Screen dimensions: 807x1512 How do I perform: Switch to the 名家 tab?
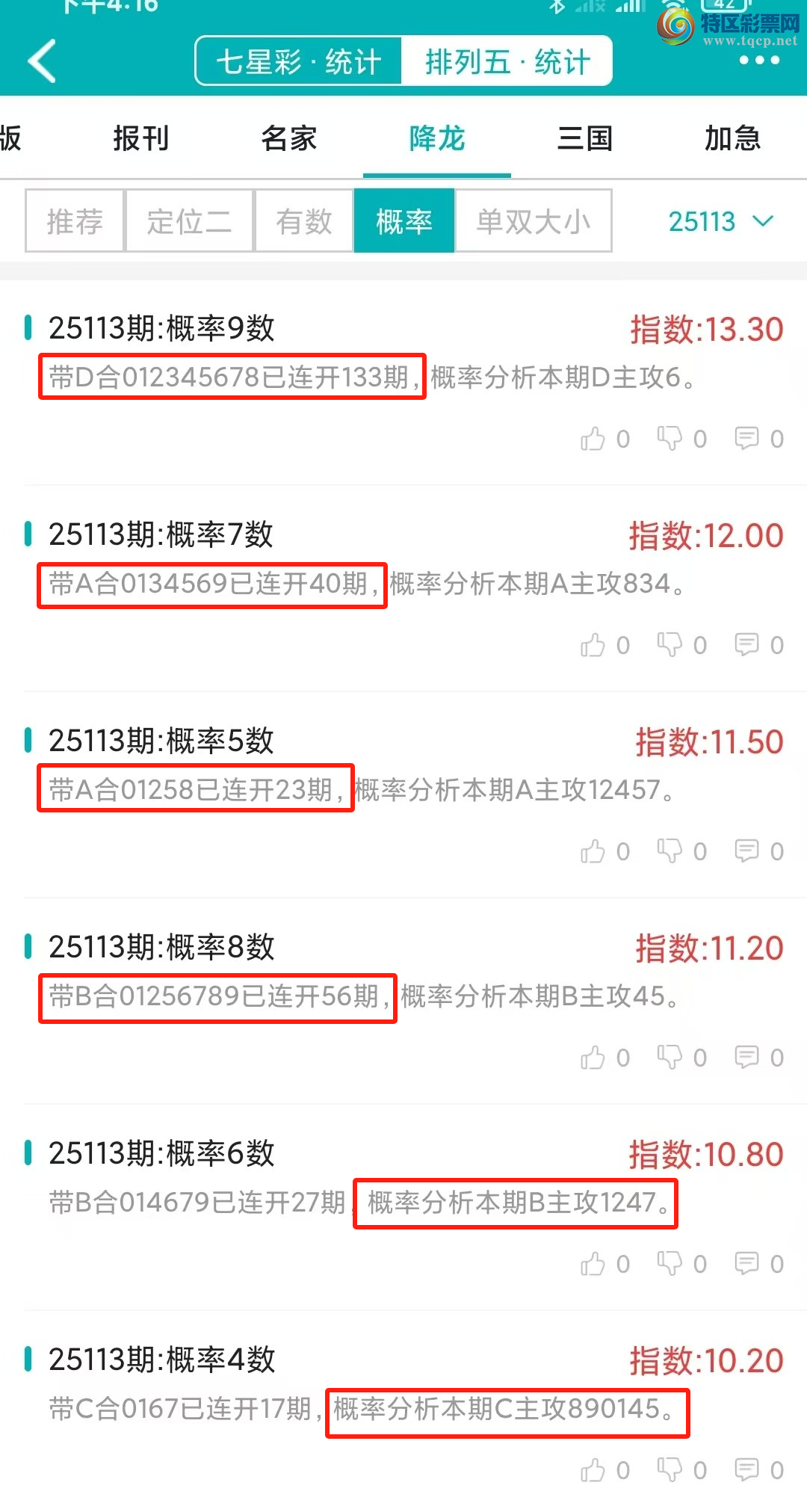pos(289,138)
